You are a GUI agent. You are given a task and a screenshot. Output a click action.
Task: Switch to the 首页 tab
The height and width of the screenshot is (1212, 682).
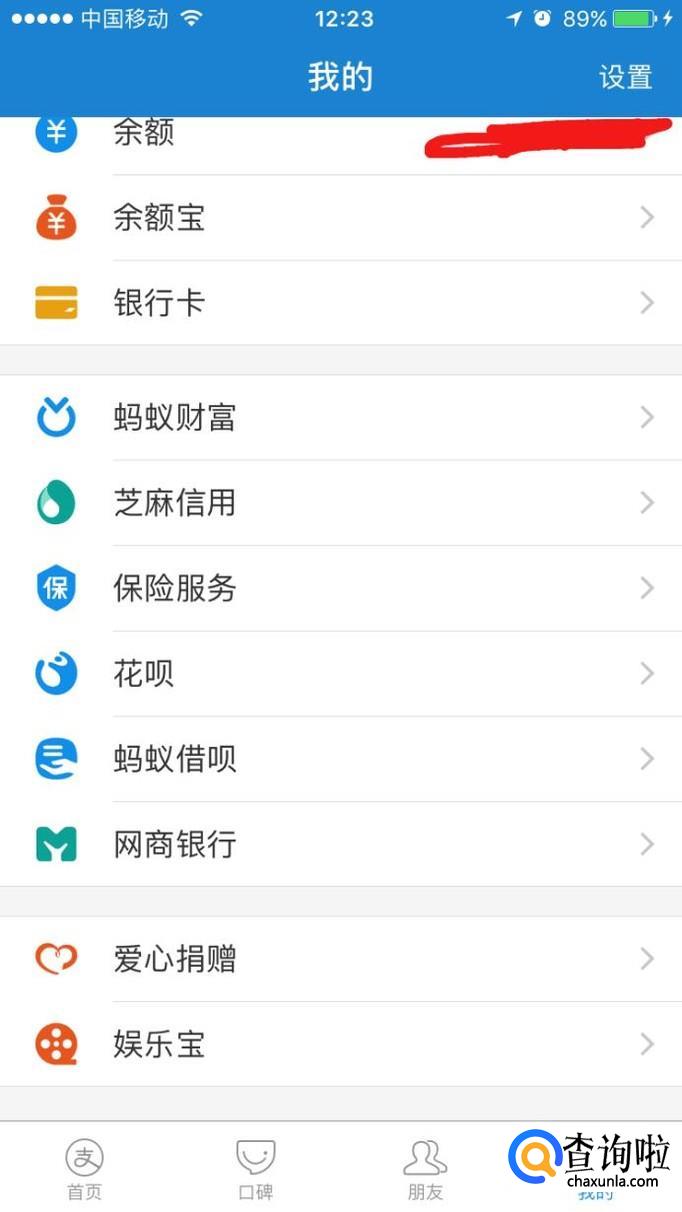click(x=84, y=1168)
